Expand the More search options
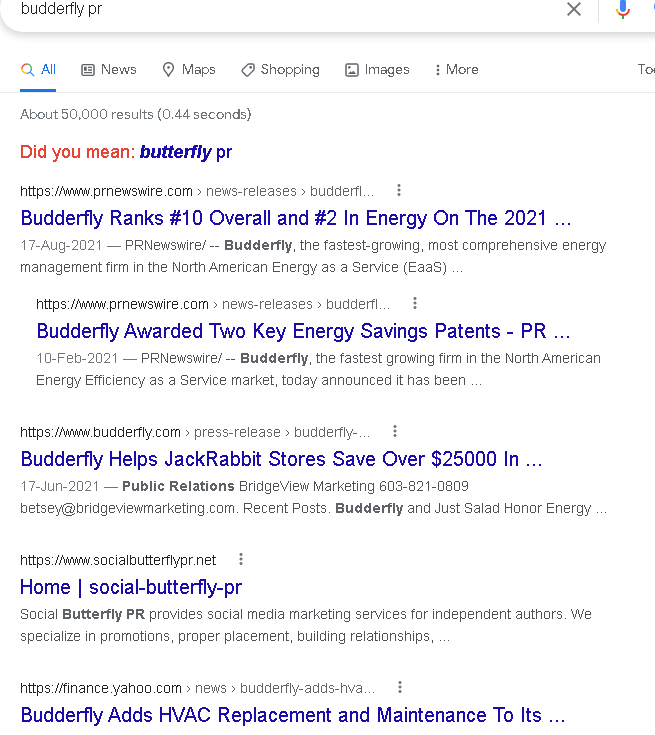 point(456,69)
